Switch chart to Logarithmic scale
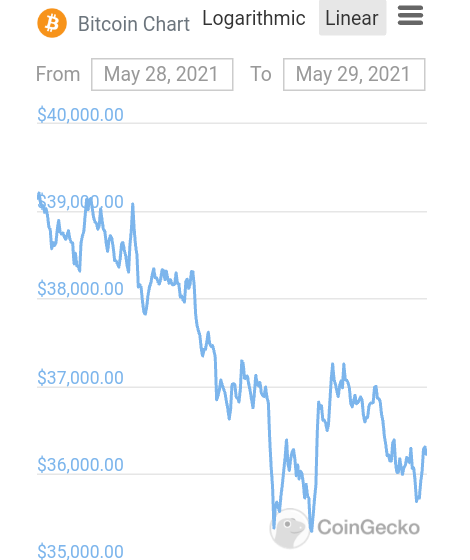470x560 pixels. click(x=254, y=19)
